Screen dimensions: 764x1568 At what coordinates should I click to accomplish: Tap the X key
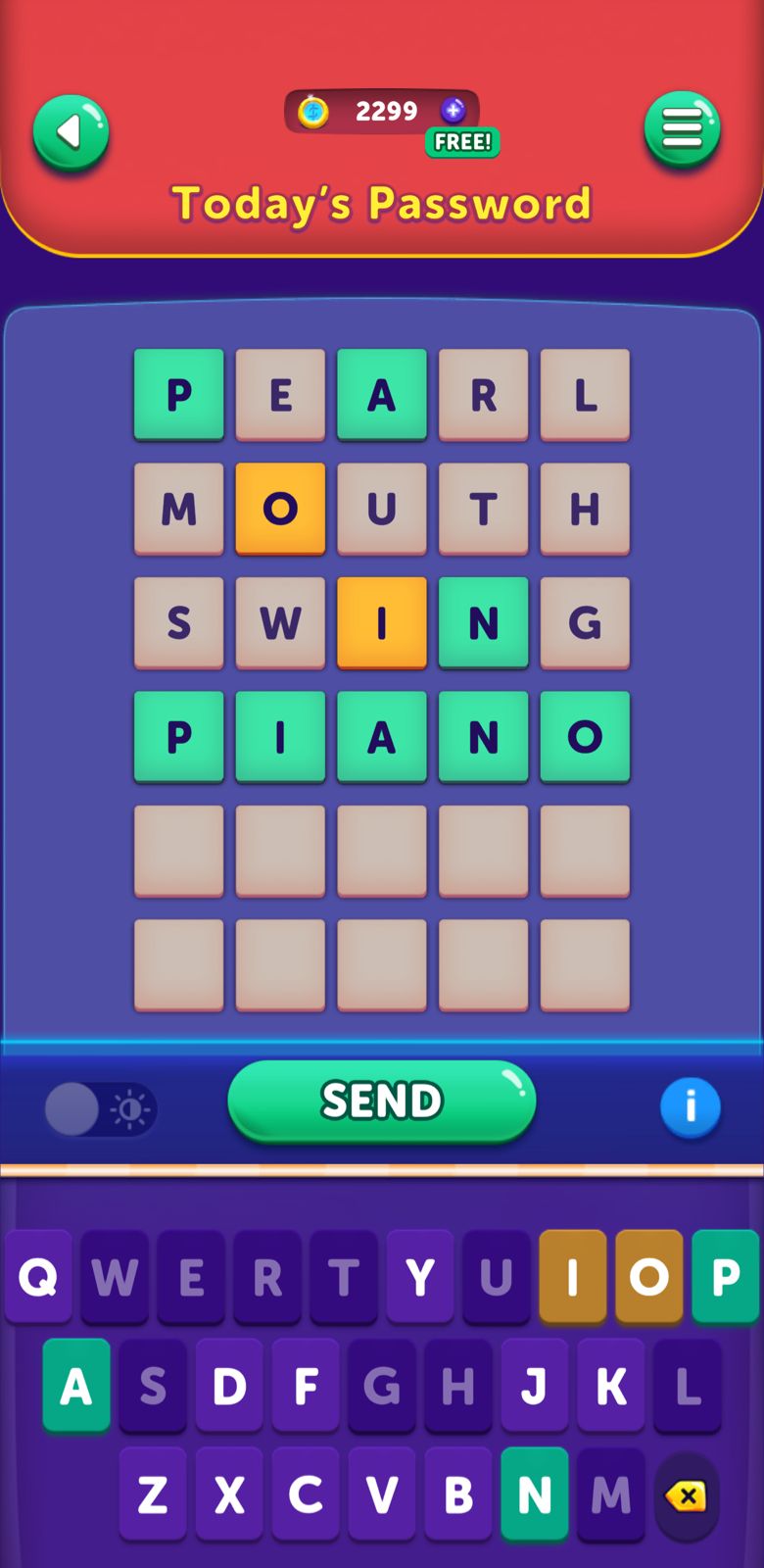pos(229,1495)
